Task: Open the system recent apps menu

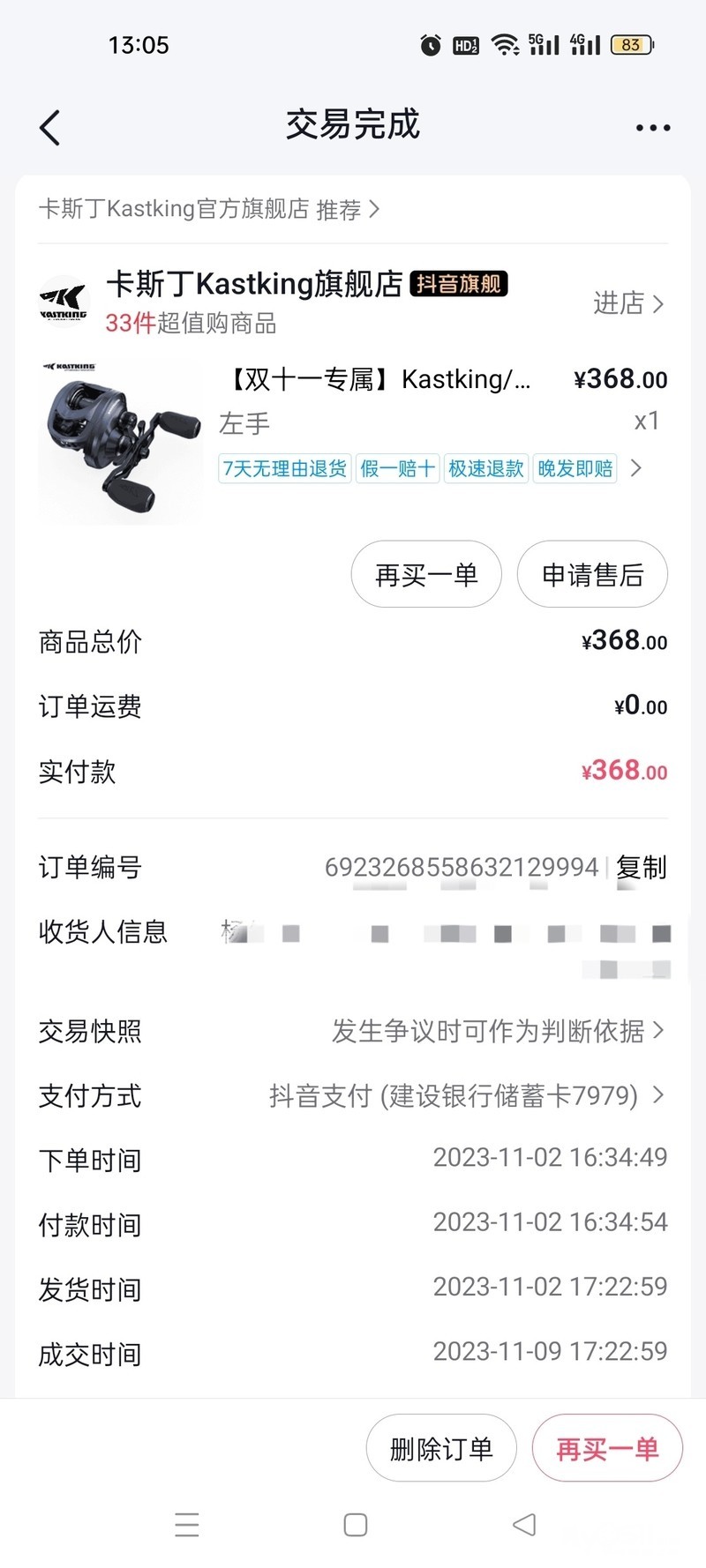Action: tap(187, 1525)
